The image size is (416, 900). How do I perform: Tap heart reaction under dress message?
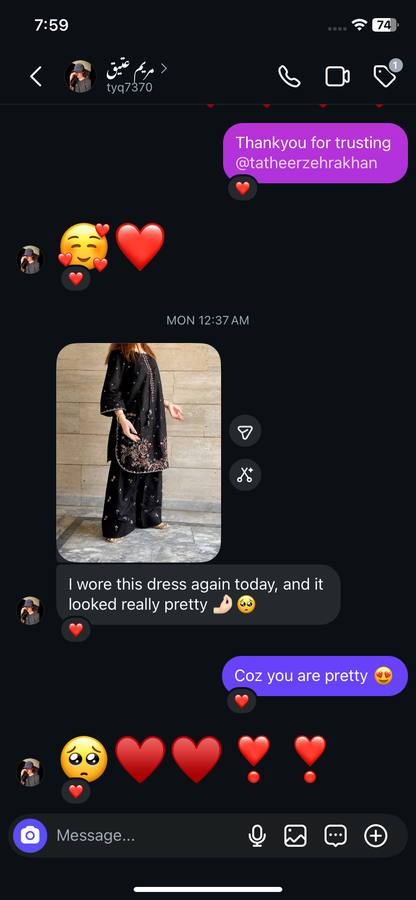76,630
